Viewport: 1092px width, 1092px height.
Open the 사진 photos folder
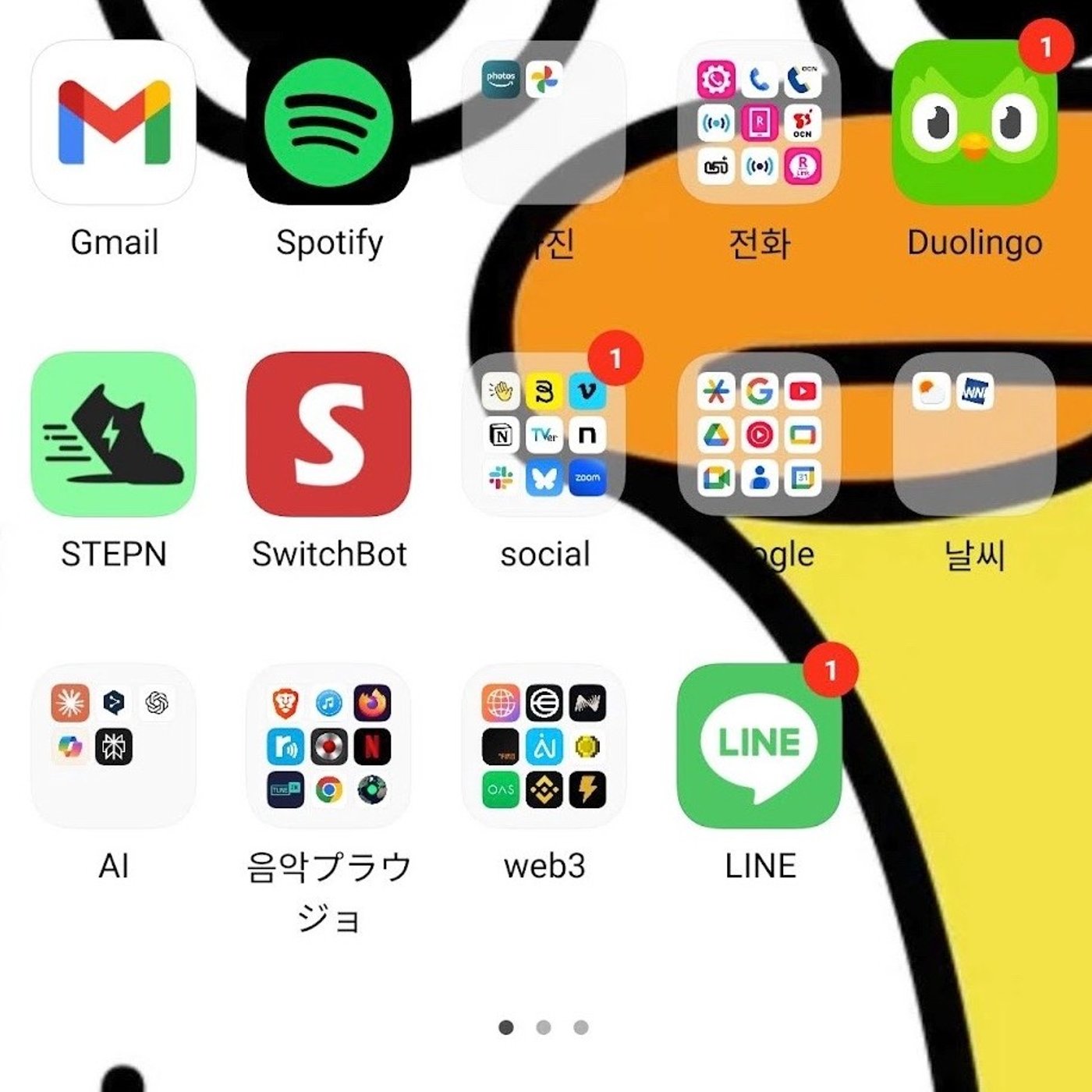pos(544,123)
